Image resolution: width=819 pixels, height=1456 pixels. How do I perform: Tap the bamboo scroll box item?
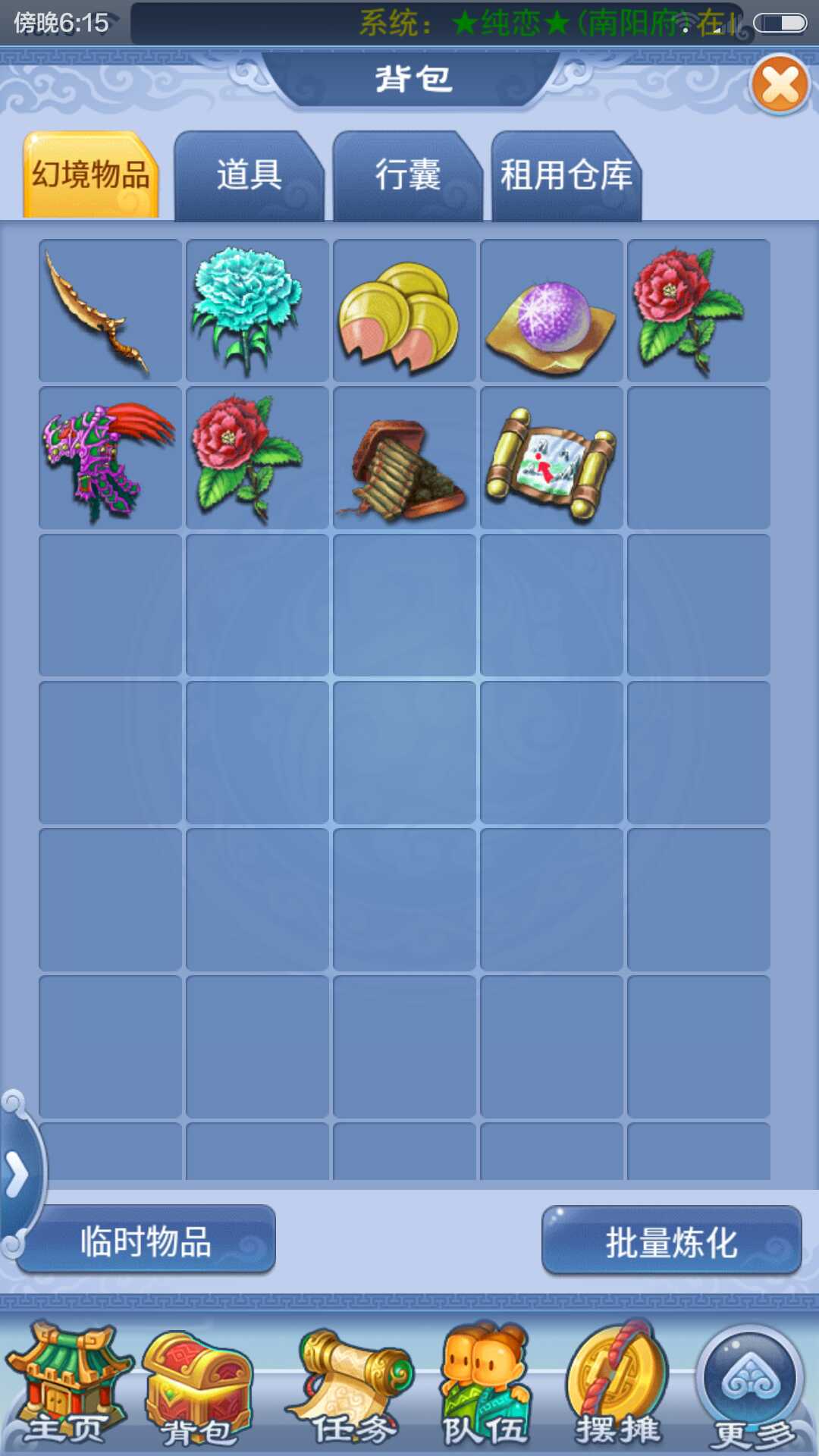(x=404, y=458)
